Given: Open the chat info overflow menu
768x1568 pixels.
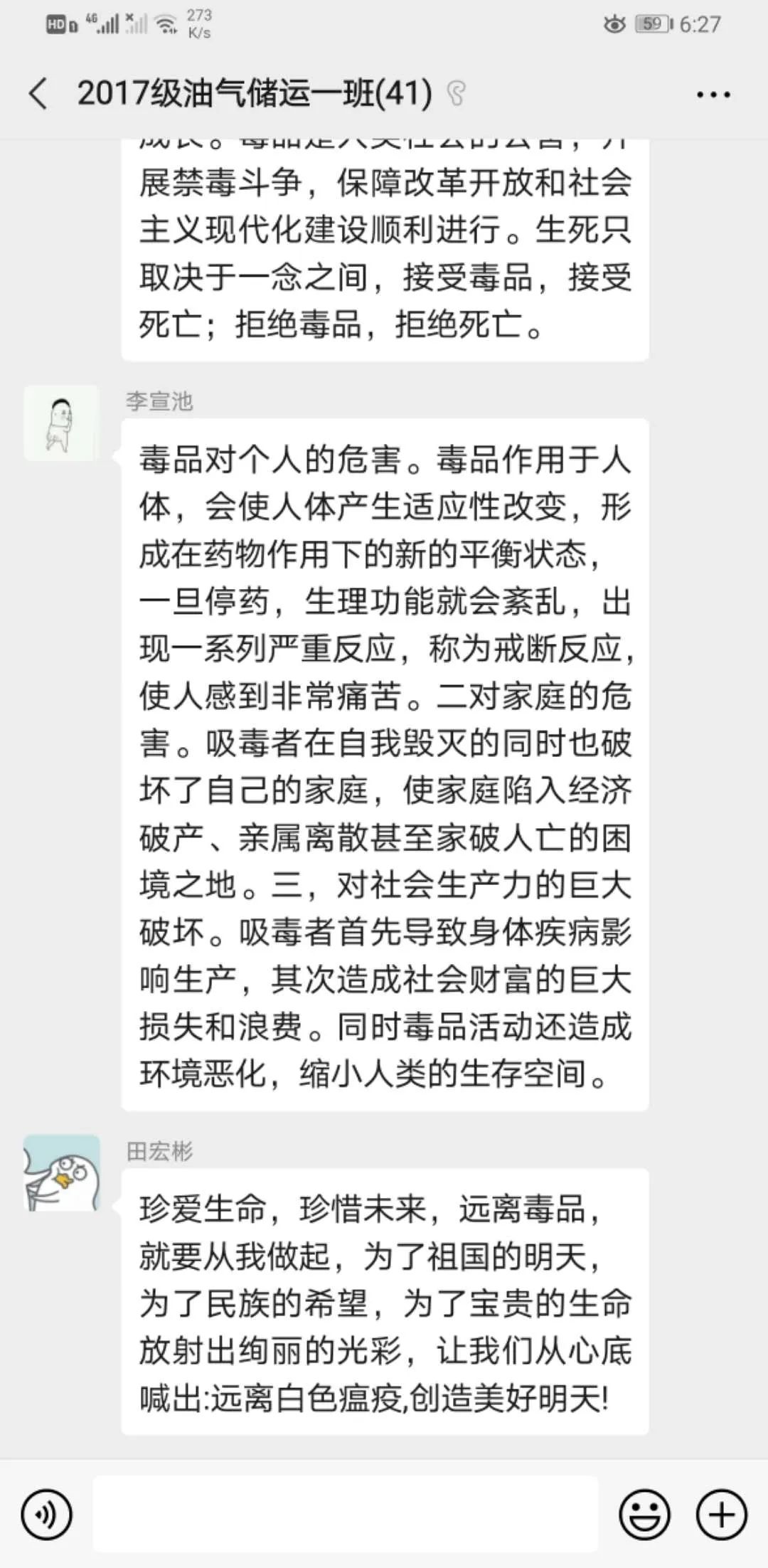Looking at the screenshot, I should pyautogui.click(x=713, y=95).
